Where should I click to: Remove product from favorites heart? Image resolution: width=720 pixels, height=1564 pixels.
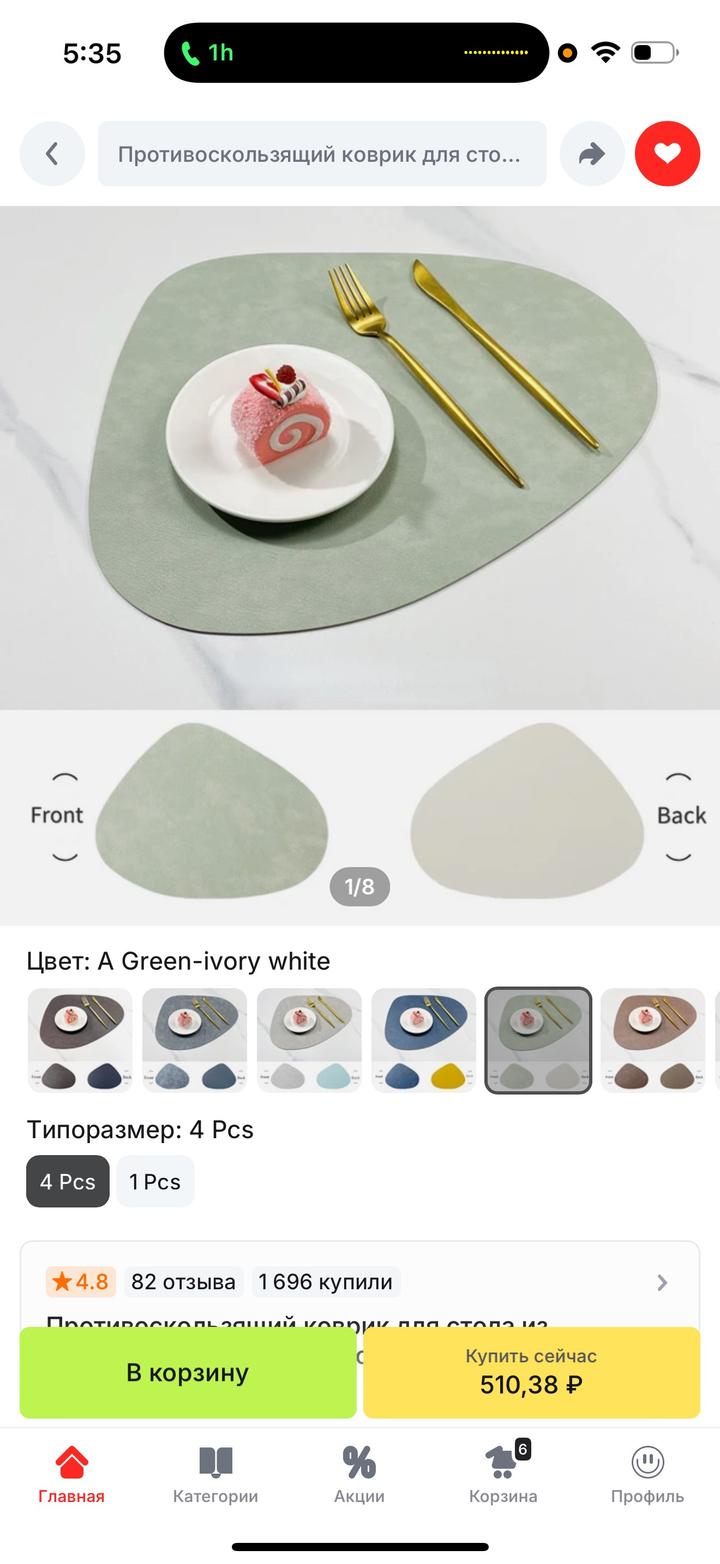coord(667,154)
